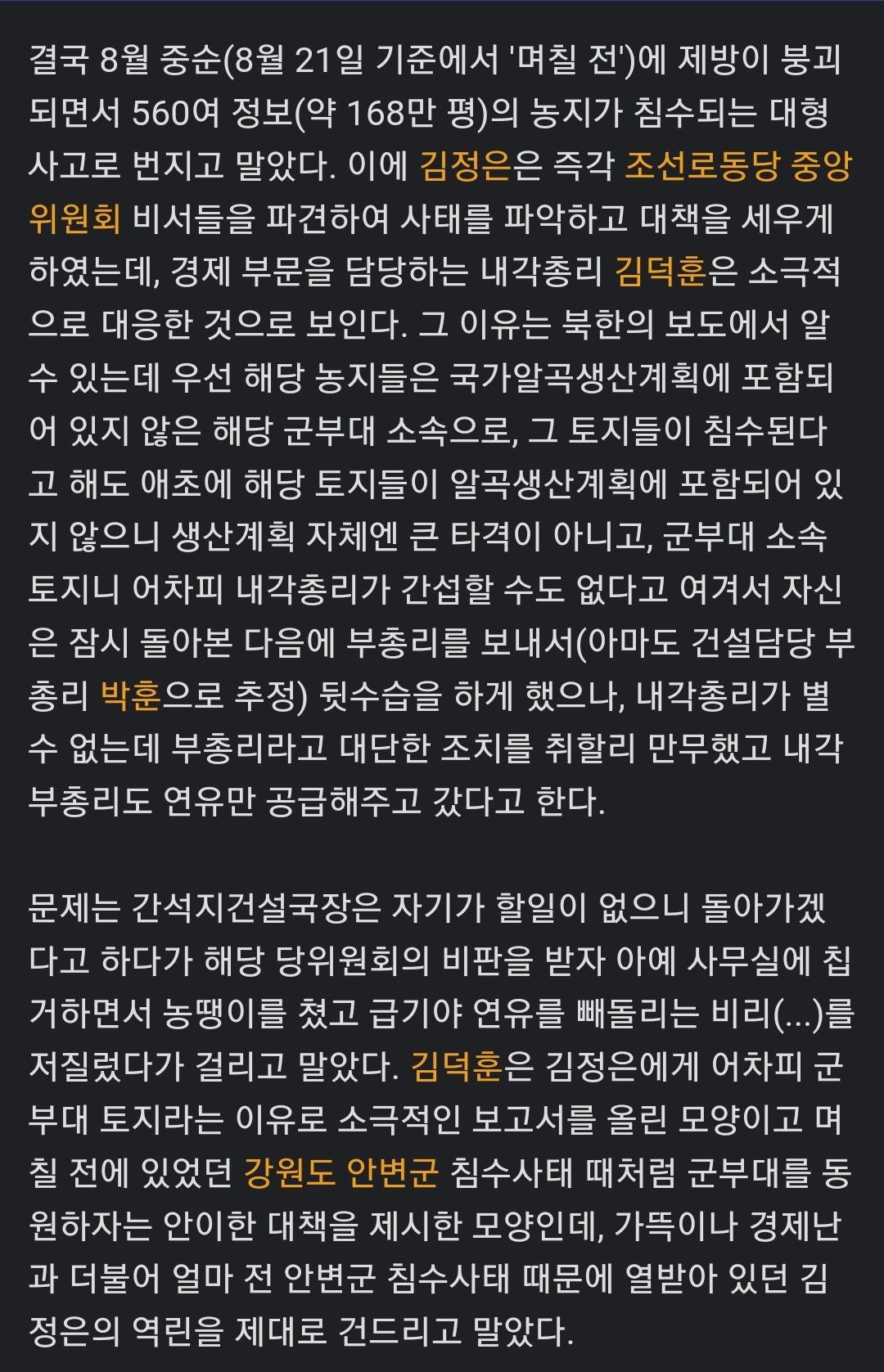Open the 강원도 안변군 link

(x=341, y=1172)
